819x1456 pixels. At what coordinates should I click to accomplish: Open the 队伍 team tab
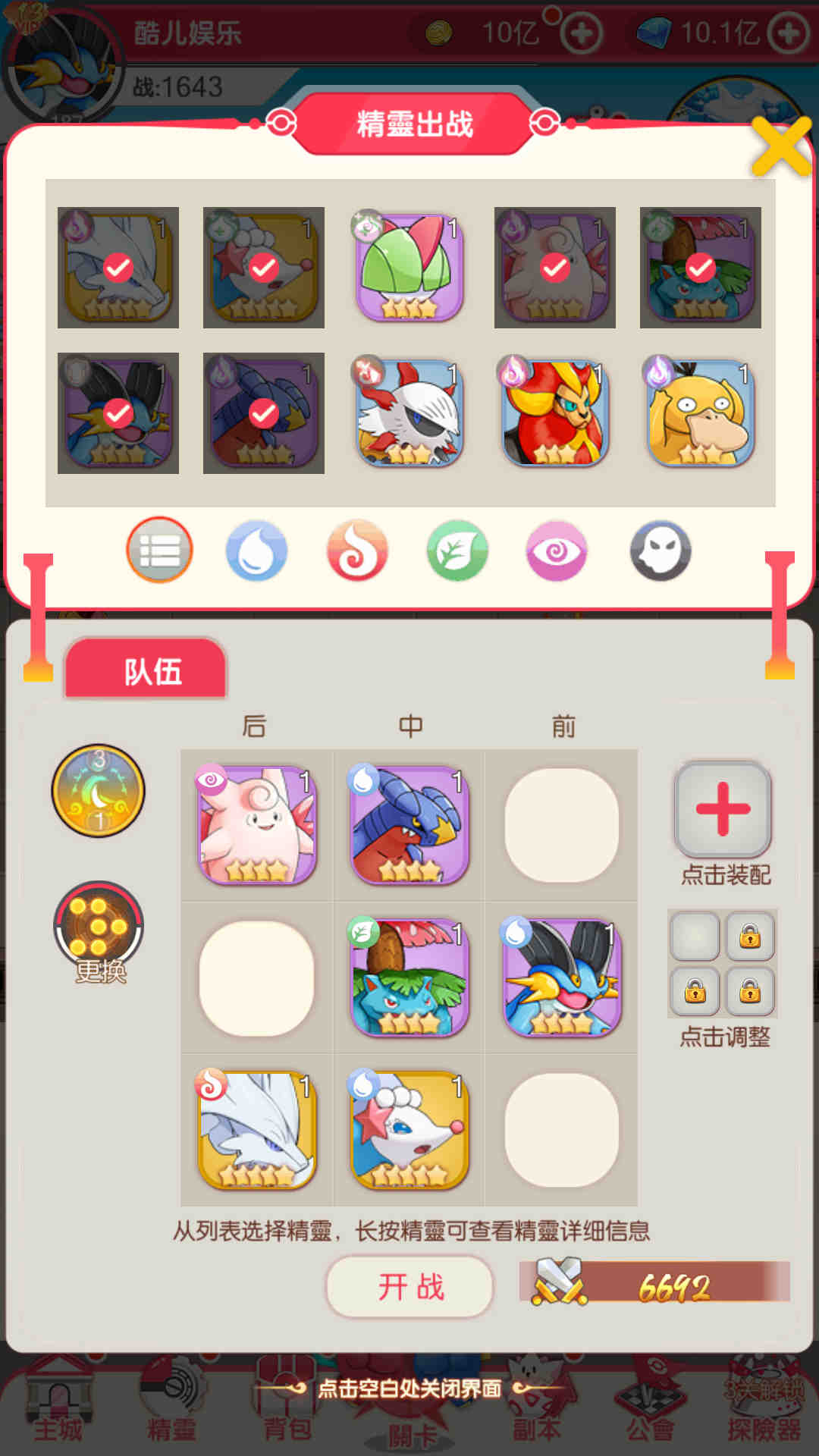tap(146, 670)
